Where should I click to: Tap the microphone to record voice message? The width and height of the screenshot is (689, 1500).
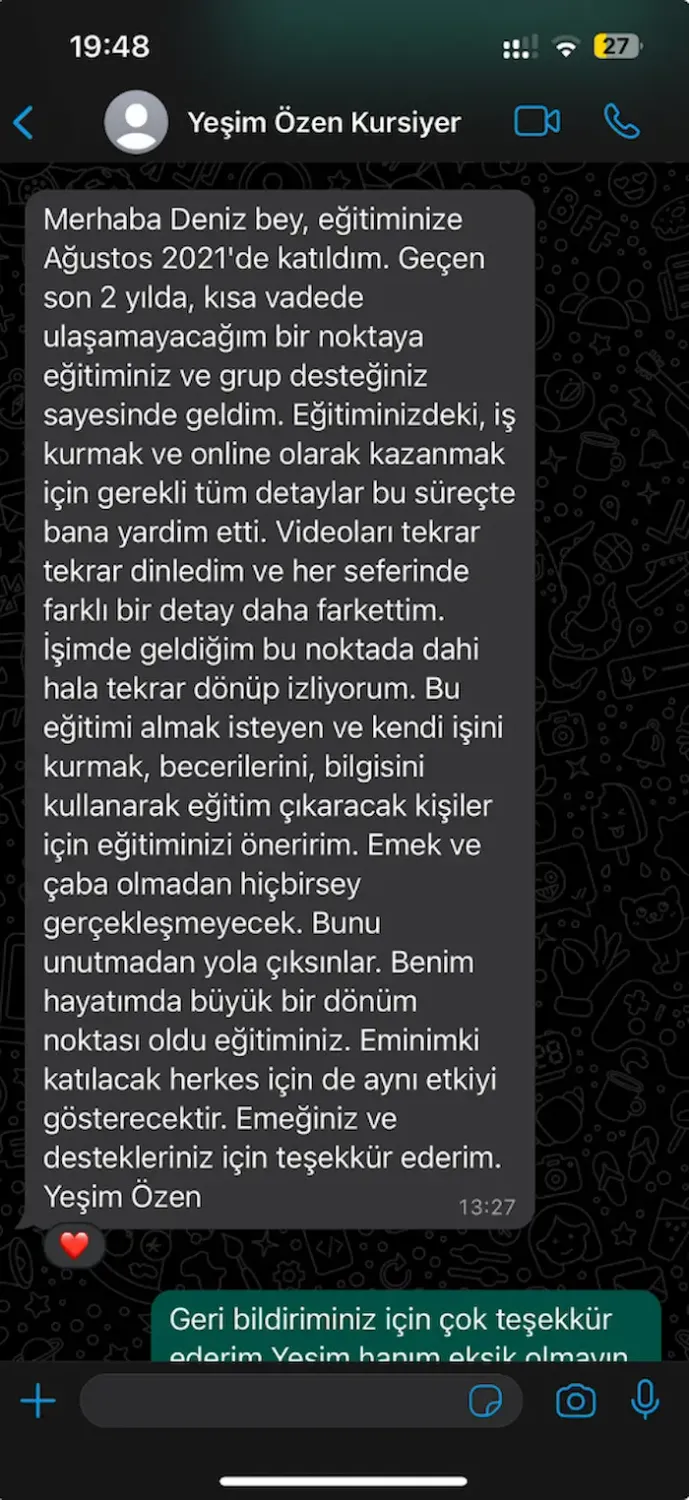click(x=646, y=1400)
